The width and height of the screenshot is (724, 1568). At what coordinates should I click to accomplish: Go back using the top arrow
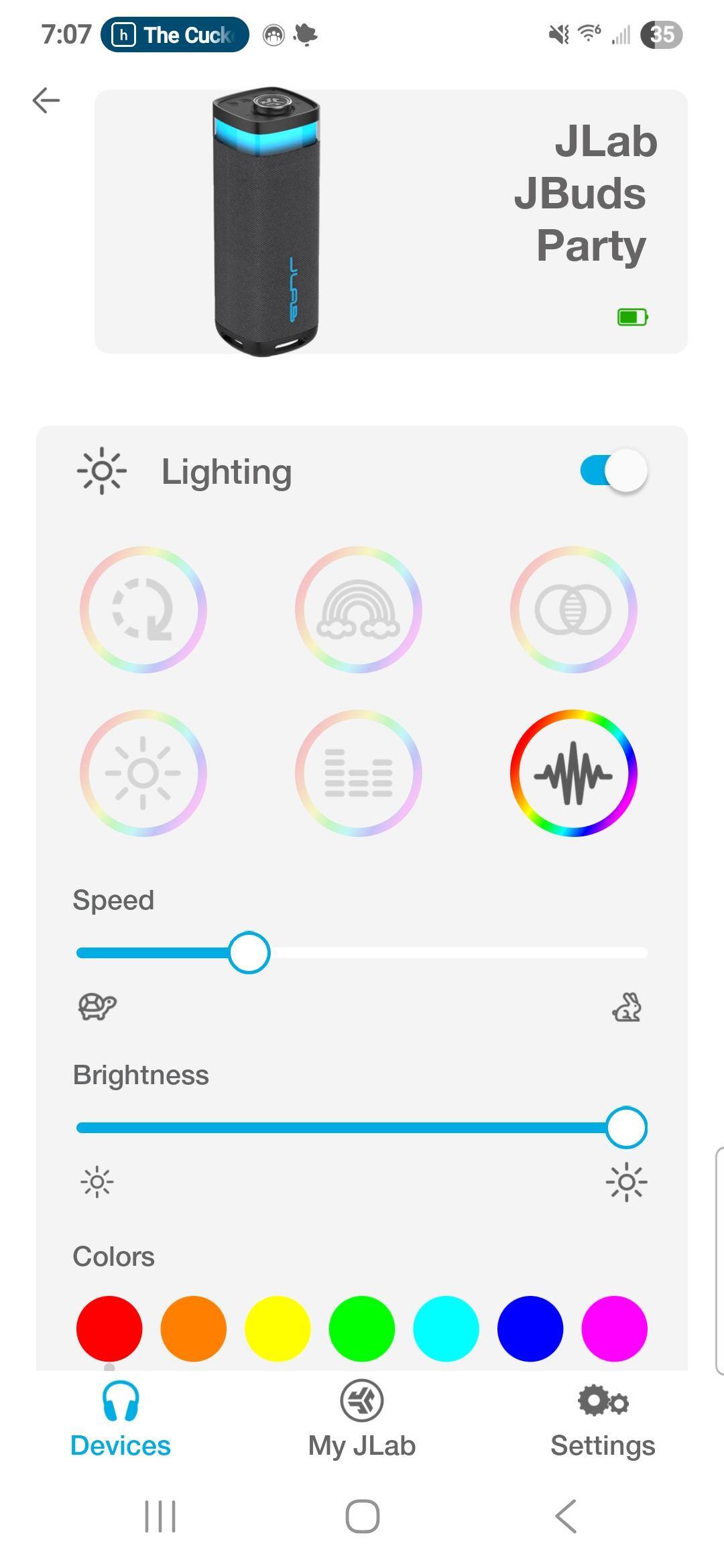pyautogui.click(x=46, y=101)
